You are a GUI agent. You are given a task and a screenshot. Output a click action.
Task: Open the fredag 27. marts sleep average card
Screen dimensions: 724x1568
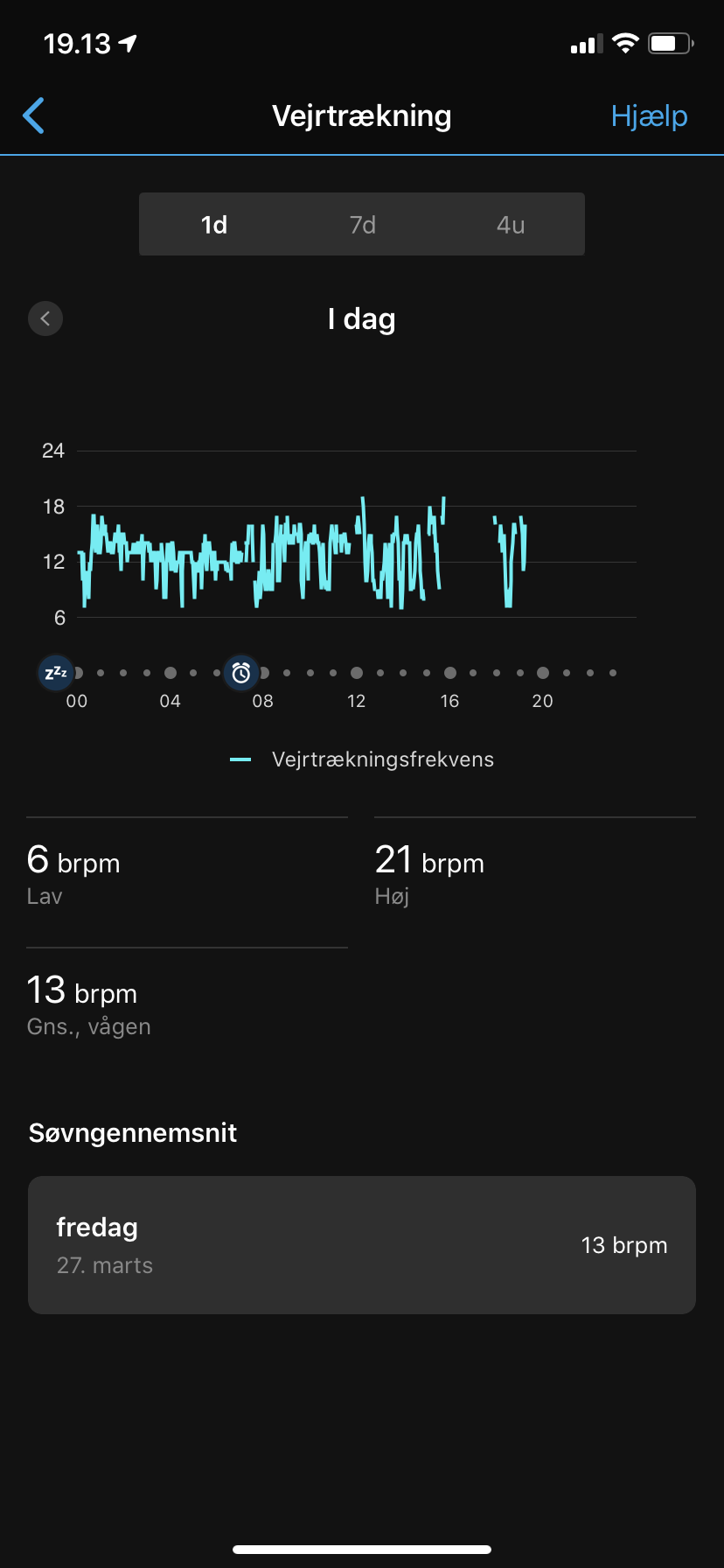tap(362, 1245)
